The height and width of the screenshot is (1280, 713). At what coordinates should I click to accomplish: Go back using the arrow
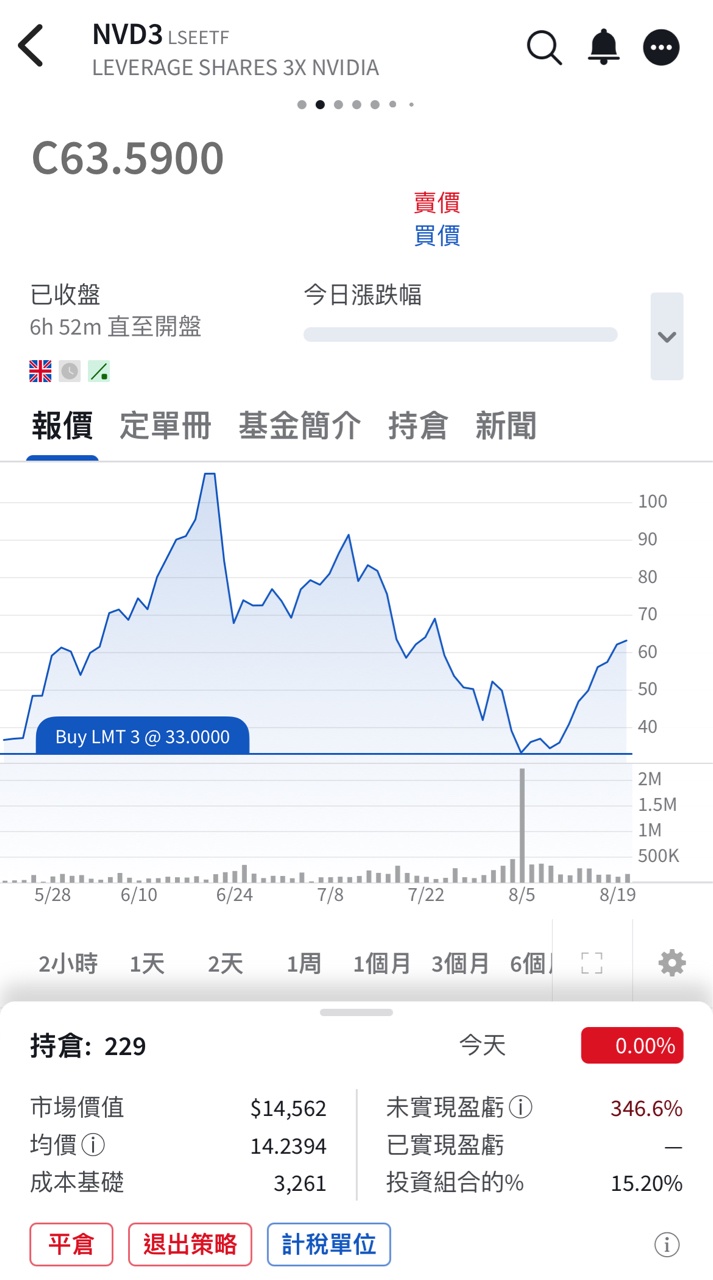coord(32,46)
